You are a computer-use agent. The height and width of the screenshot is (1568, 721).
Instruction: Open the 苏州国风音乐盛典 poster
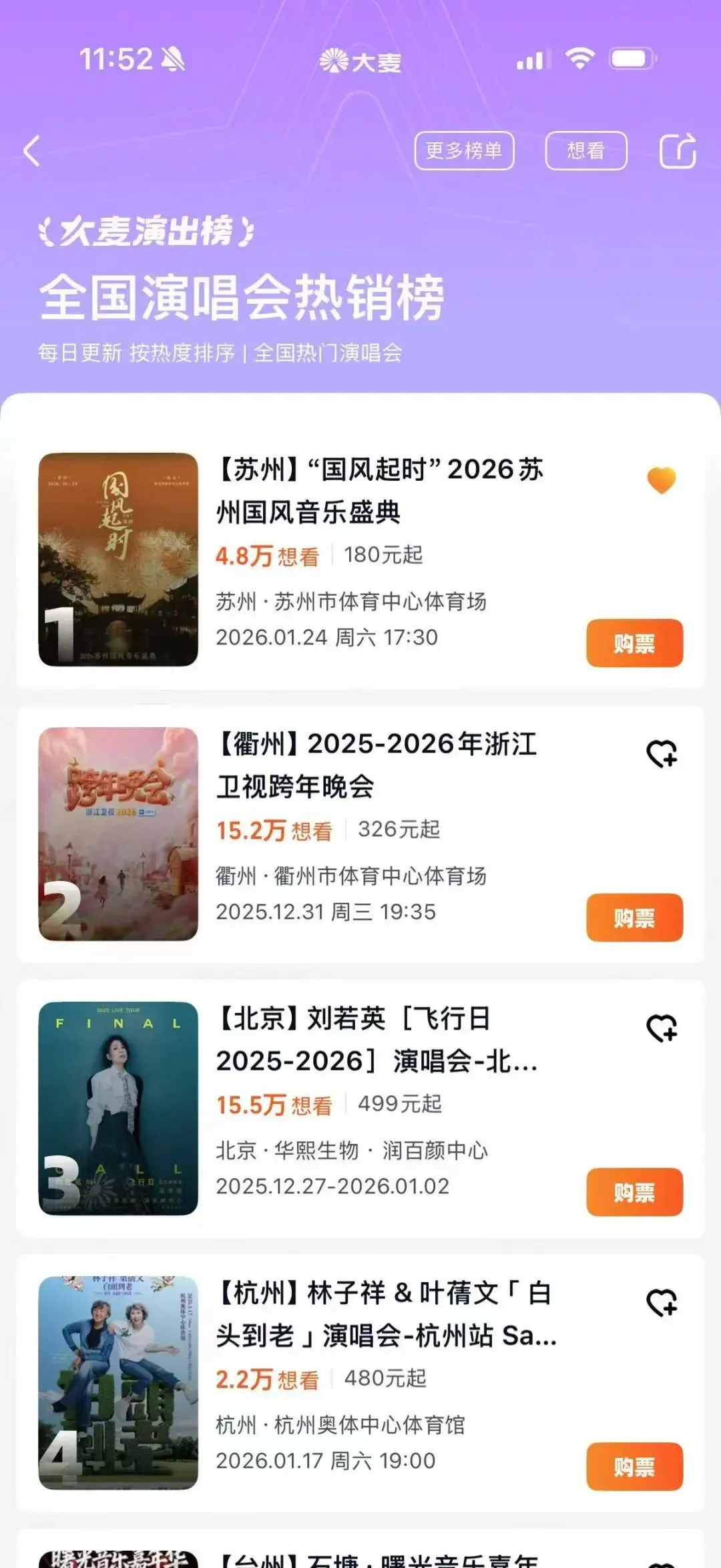(x=118, y=560)
